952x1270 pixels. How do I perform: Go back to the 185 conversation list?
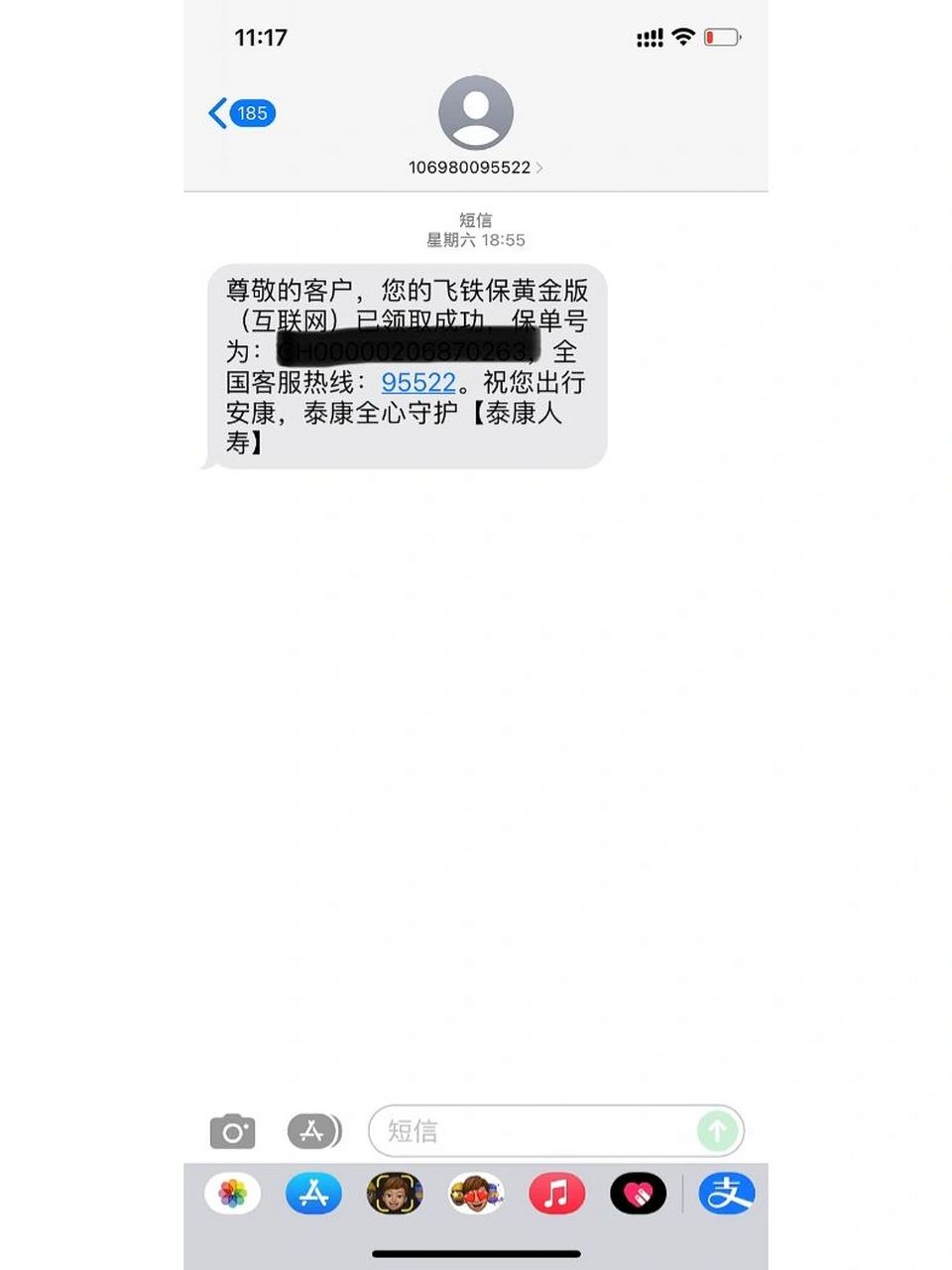click(x=252, y=113)
